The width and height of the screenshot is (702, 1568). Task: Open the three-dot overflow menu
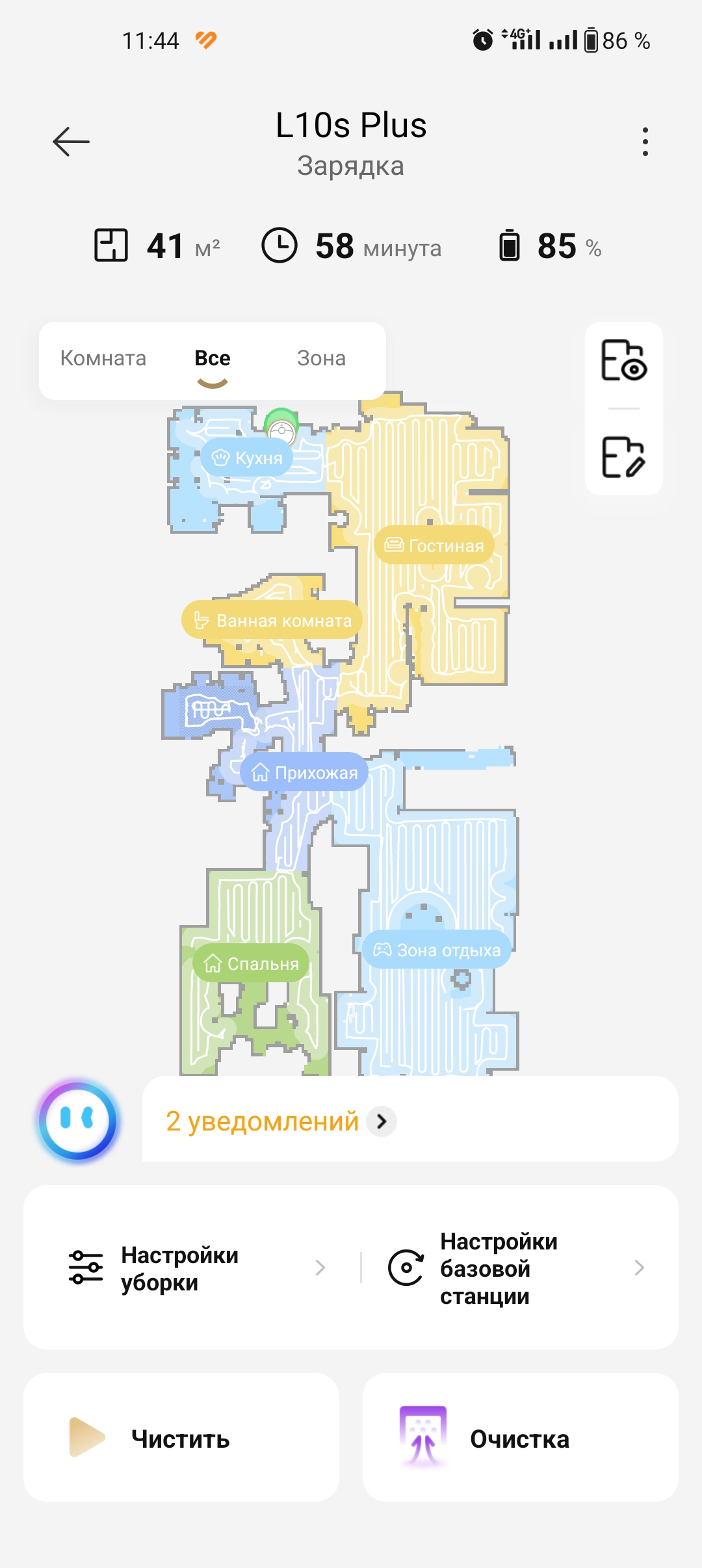coord(645,142)
